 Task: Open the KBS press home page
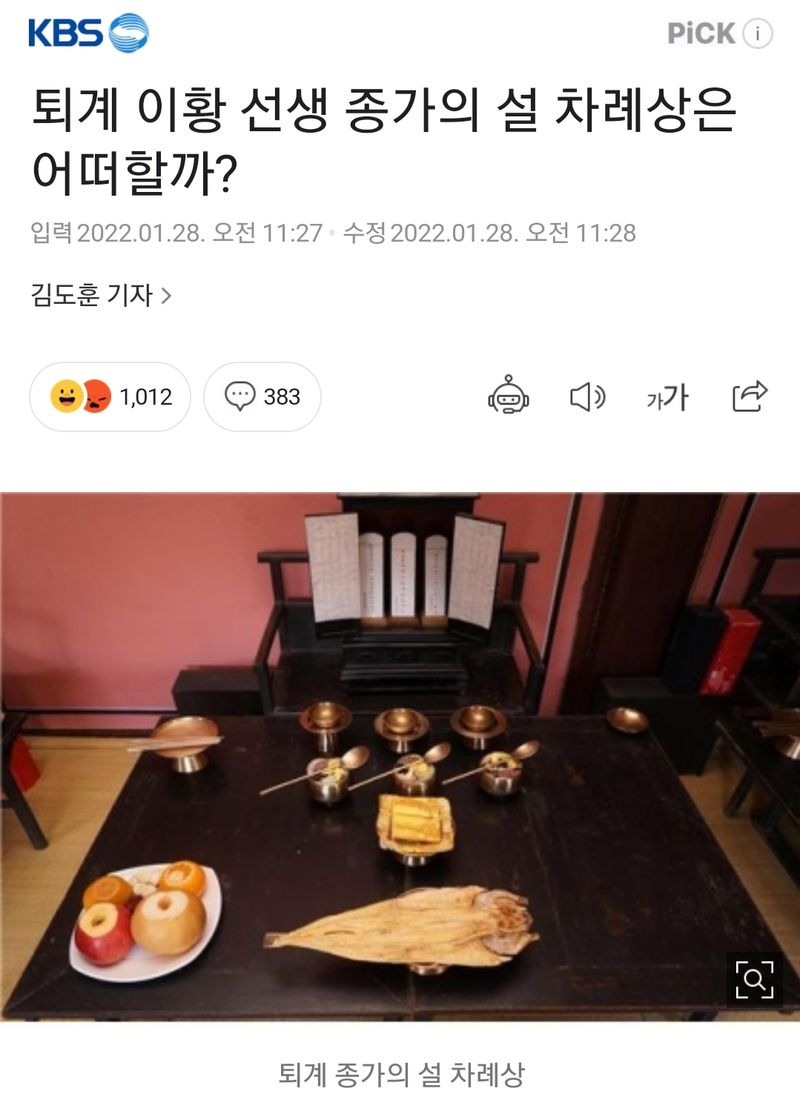88,33
